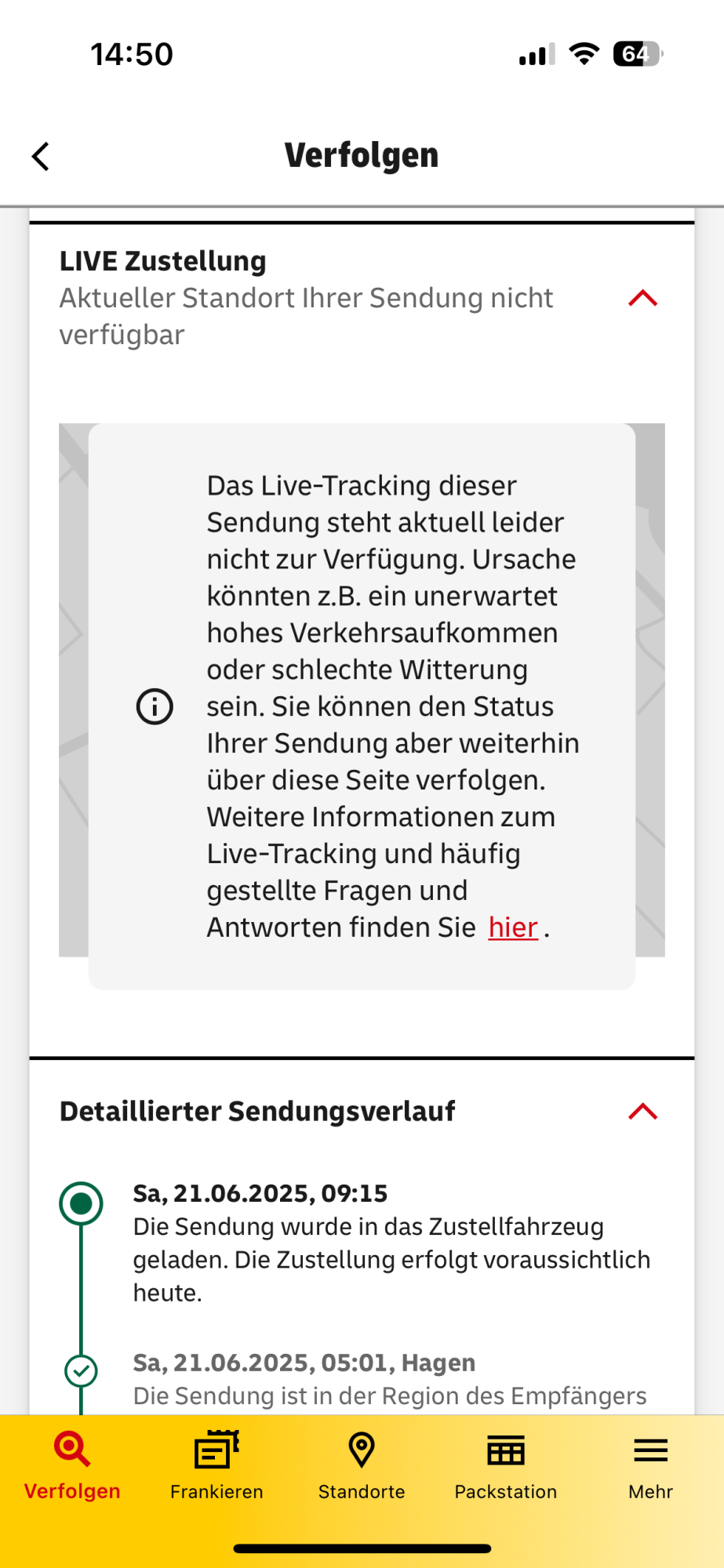Go to the Packstation tab
The height and width of the screenshot is (1568, 724).
tap(506, 1465)
